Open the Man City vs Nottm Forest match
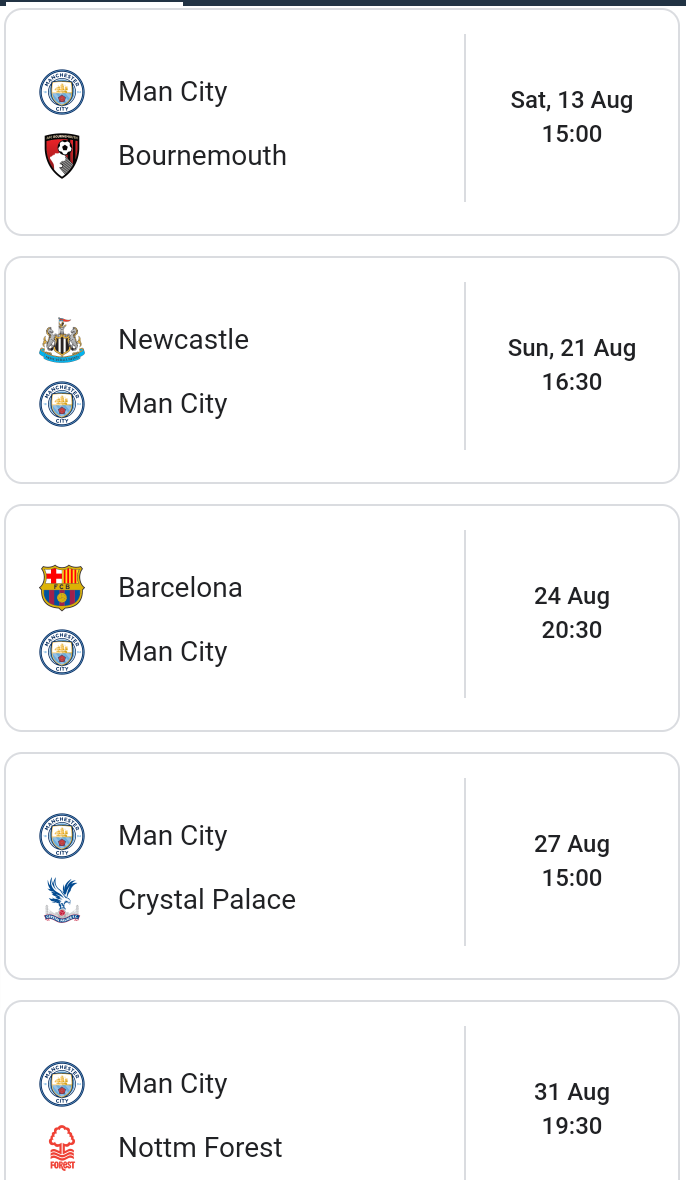 coord(342,1091)
